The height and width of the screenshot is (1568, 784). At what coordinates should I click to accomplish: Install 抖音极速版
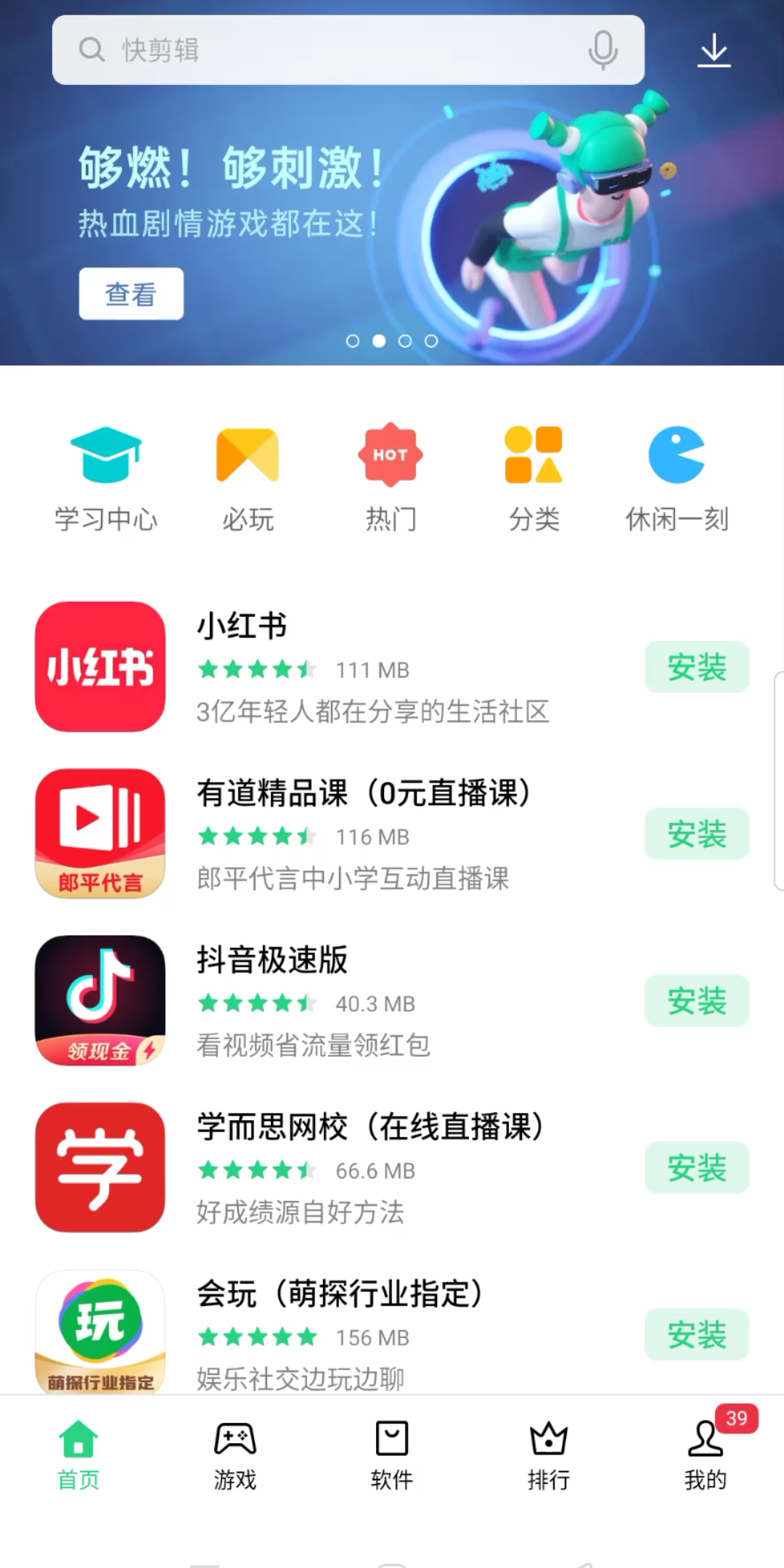[x=696, y=1001]
